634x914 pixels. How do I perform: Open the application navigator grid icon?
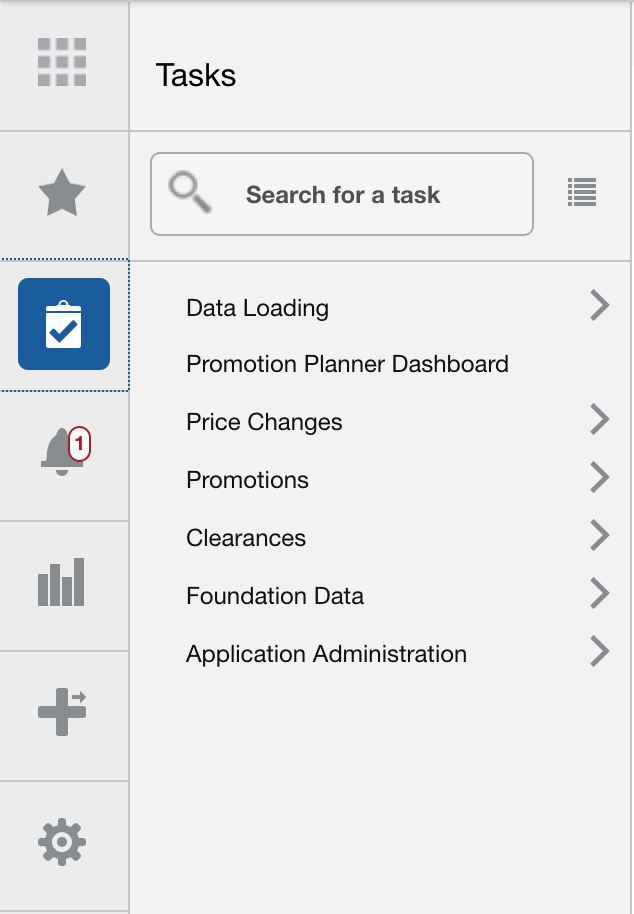62,62
